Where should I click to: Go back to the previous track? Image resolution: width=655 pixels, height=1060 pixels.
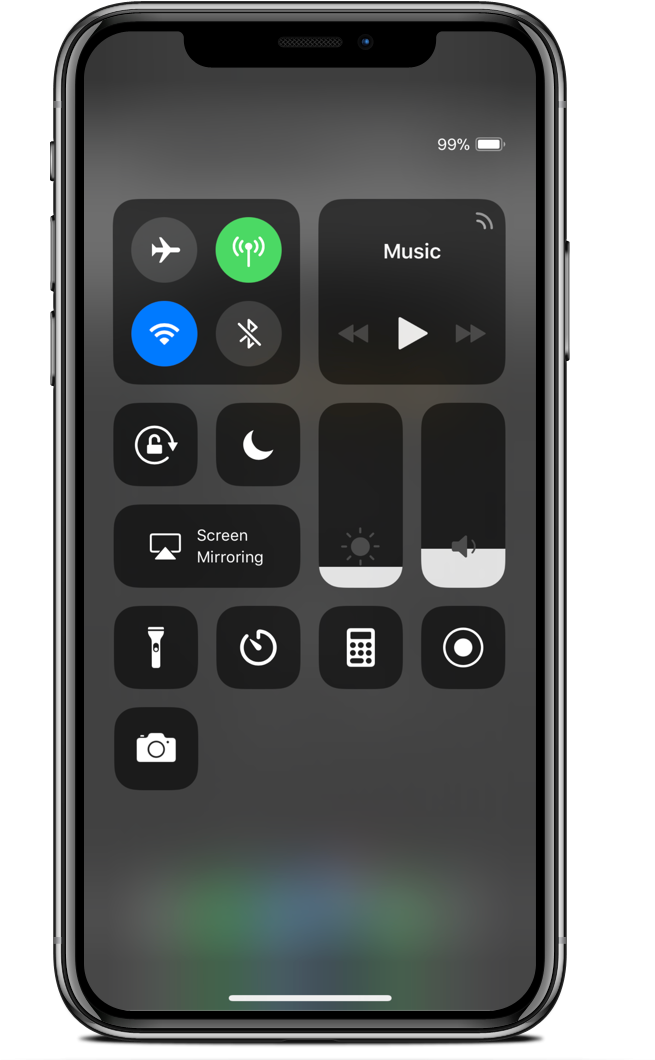[x=353, y=333]
